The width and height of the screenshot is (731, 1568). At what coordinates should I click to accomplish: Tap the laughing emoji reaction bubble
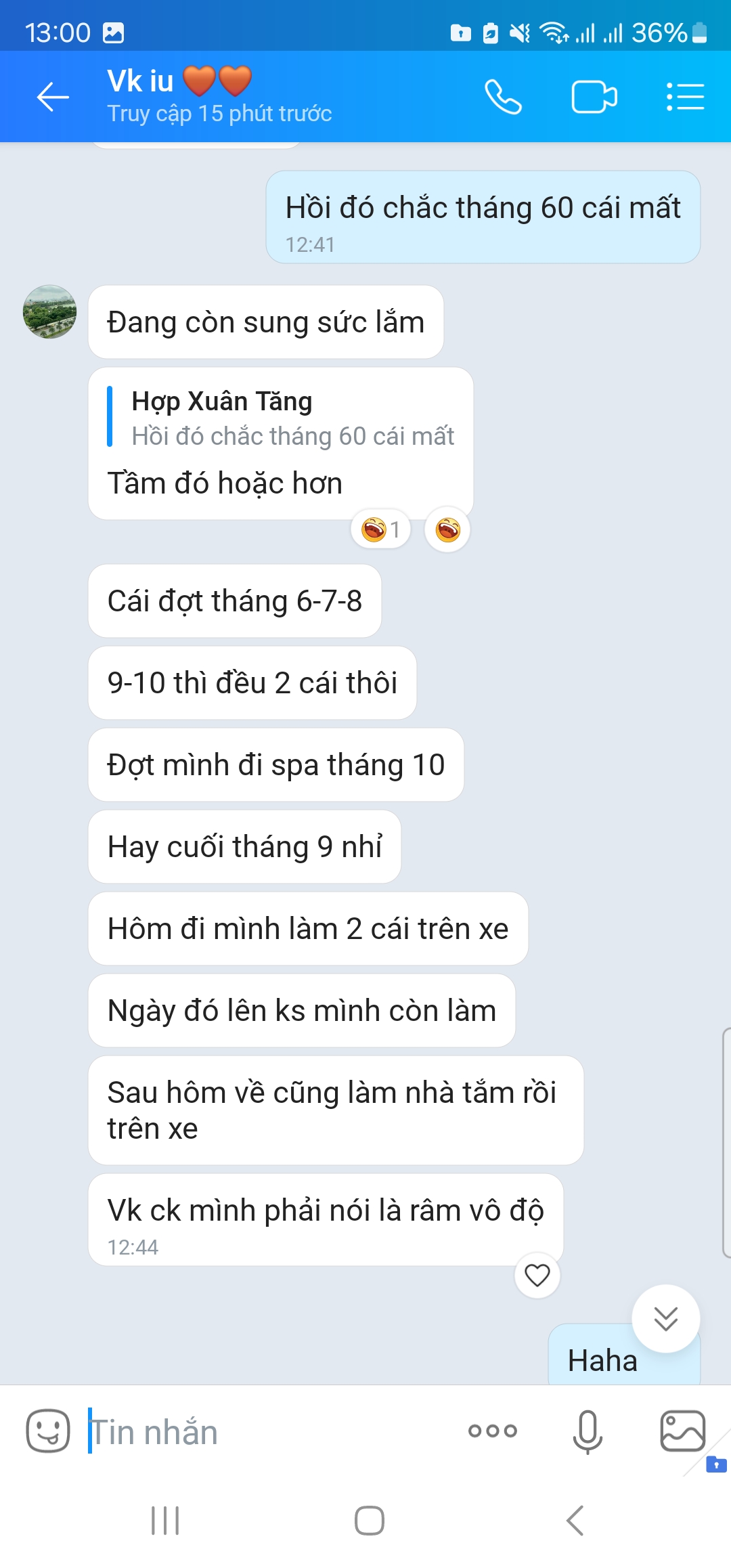(x=447, y=531)
